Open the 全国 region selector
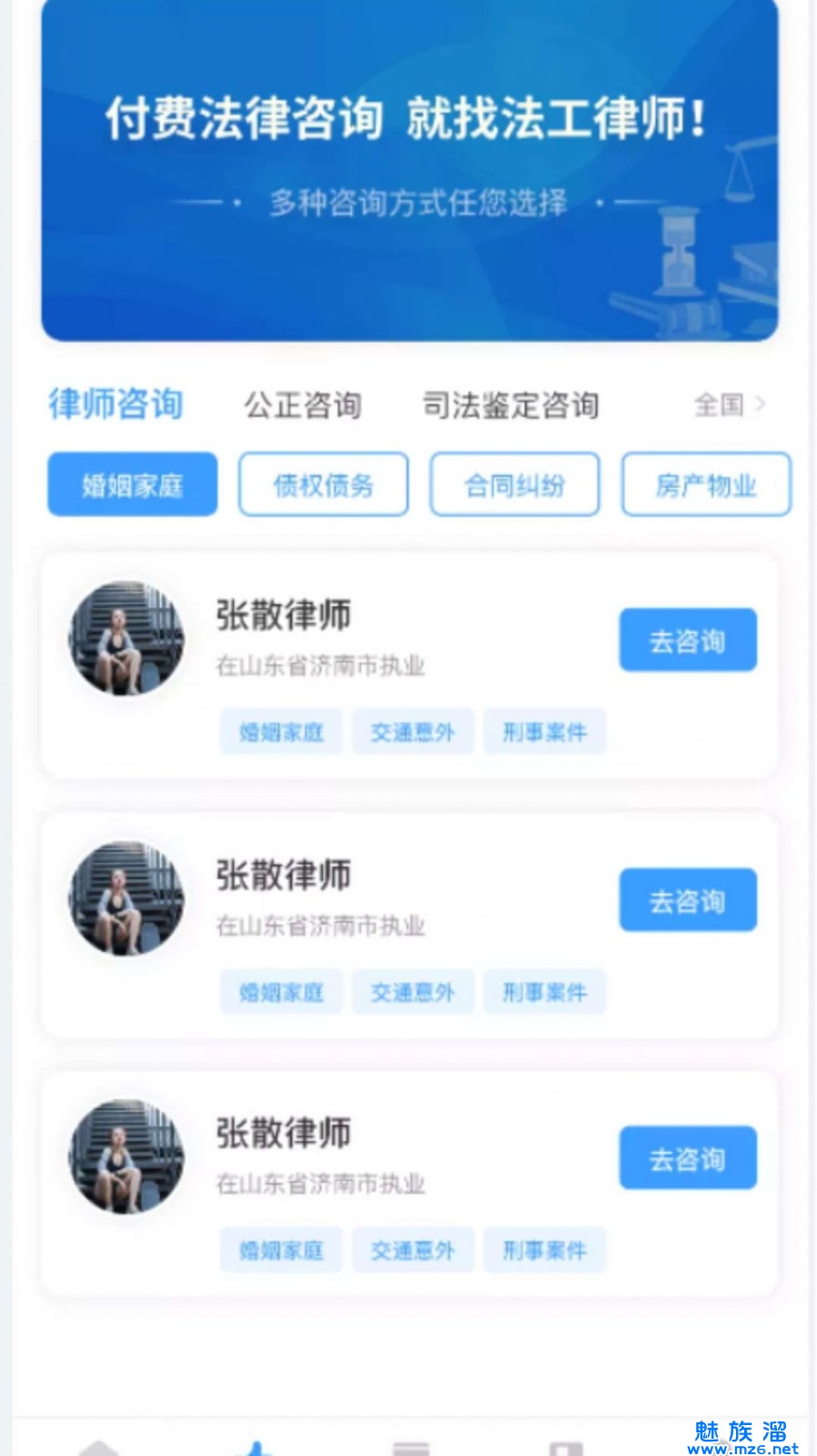The height and width of the screenshot is (1456, 817). (x=729, y=404)
